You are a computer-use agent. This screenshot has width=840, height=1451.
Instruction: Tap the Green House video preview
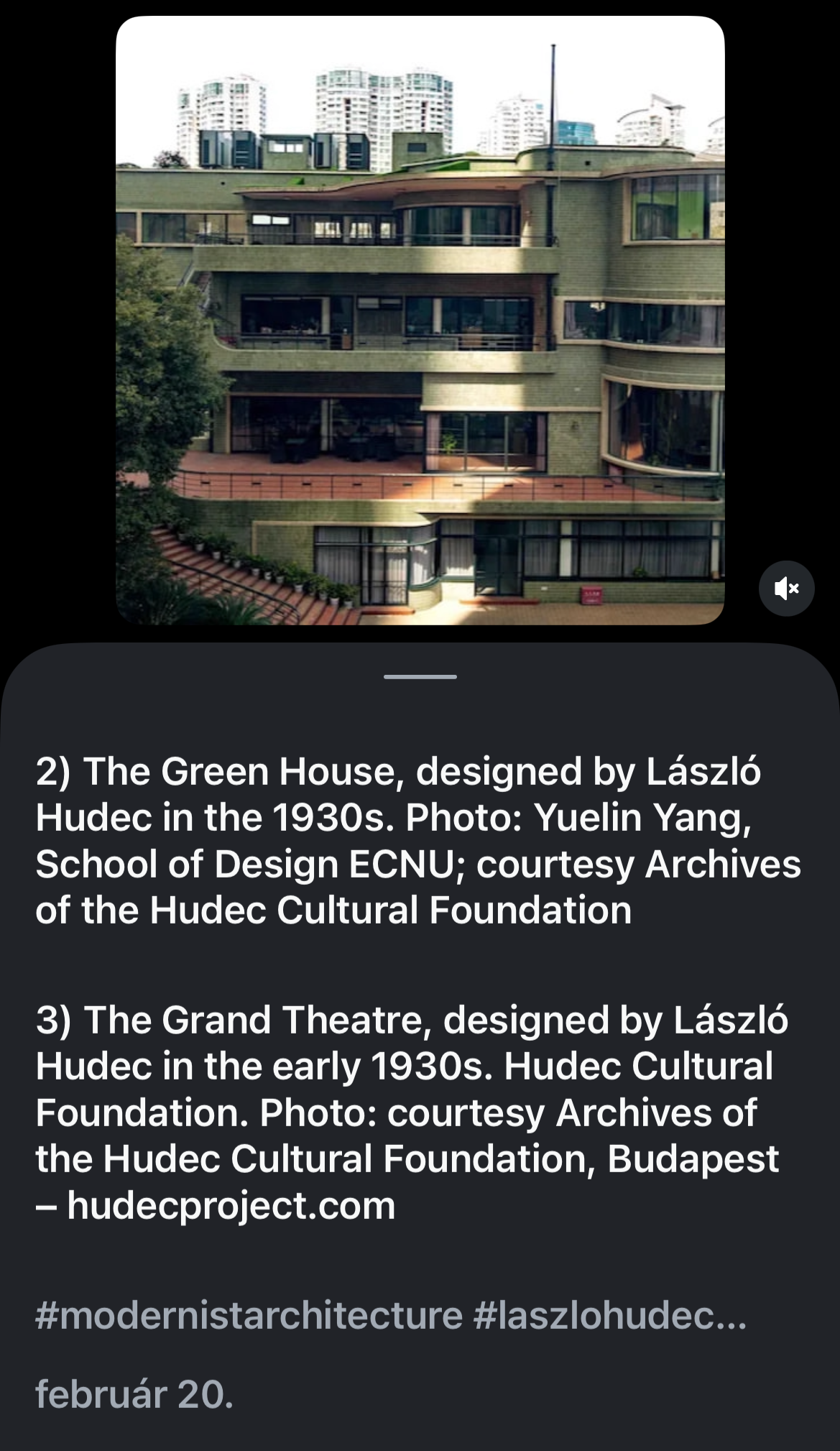[x=420, y=321]
